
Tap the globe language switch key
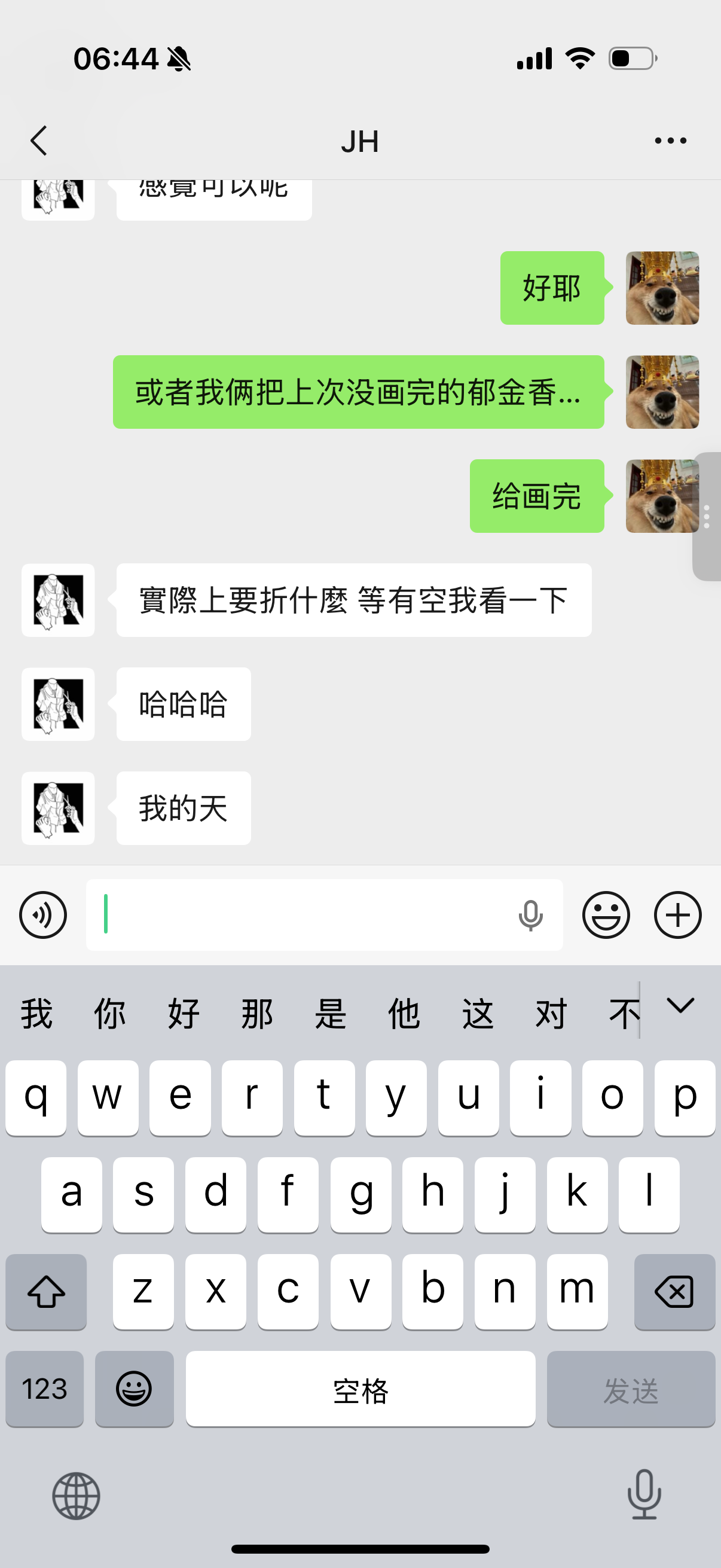click(x=76, y=1496)
